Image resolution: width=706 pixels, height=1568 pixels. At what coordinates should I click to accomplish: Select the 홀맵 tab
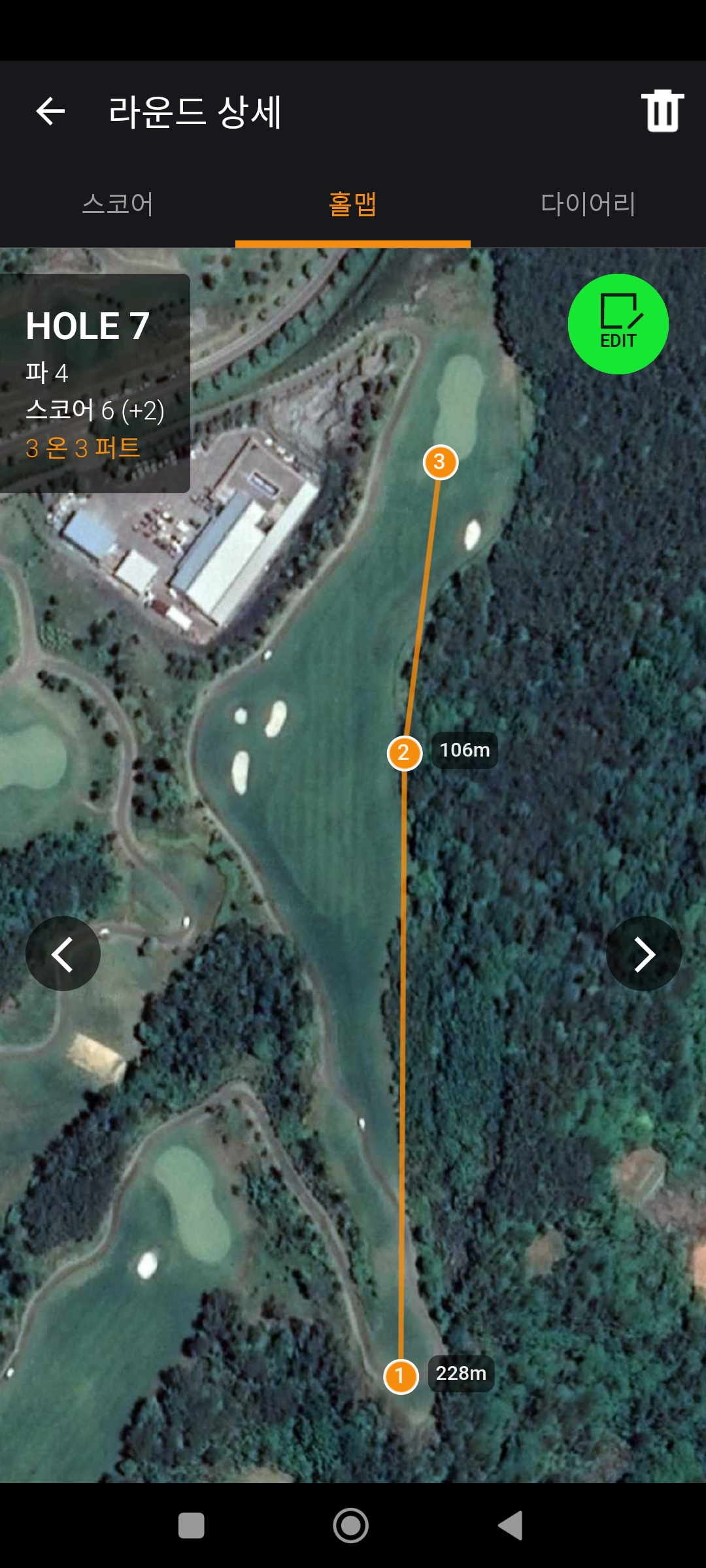coord(353,204)
